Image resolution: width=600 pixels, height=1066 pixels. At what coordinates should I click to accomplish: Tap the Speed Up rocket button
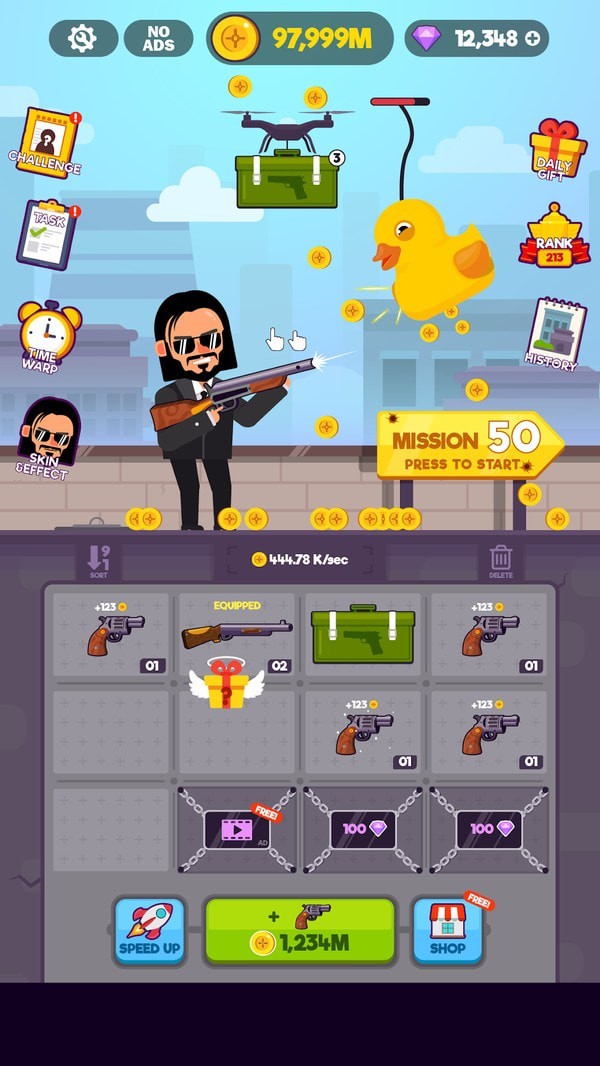coord(149,931)
